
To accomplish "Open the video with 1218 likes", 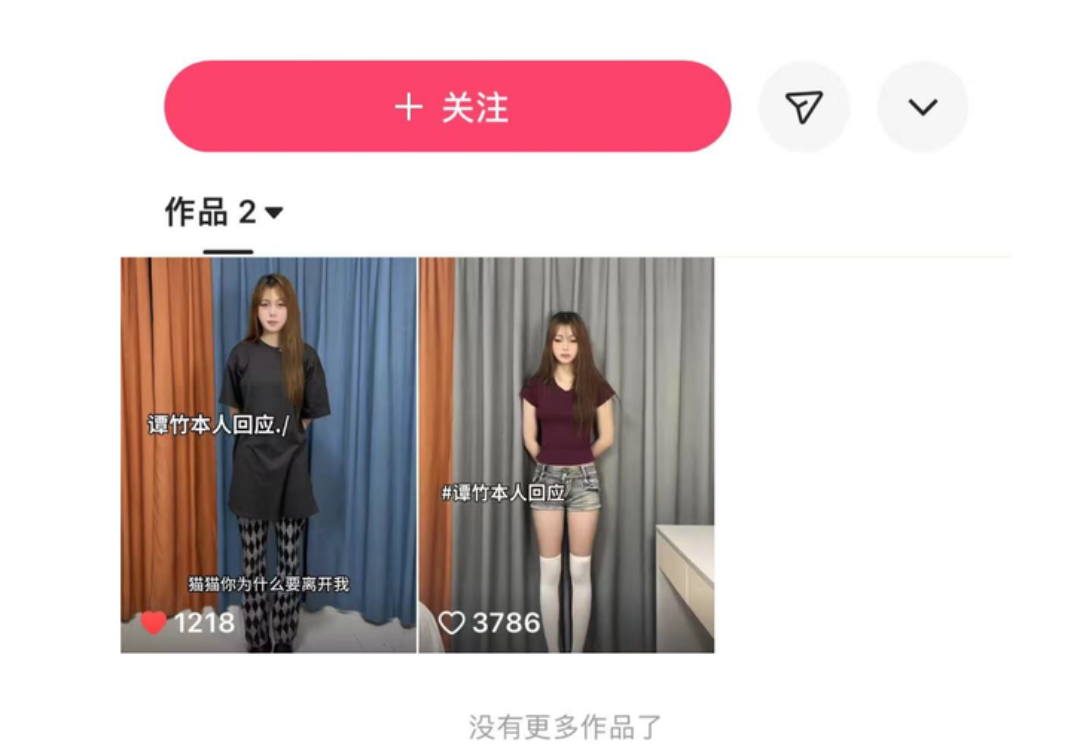I will 268,455.
